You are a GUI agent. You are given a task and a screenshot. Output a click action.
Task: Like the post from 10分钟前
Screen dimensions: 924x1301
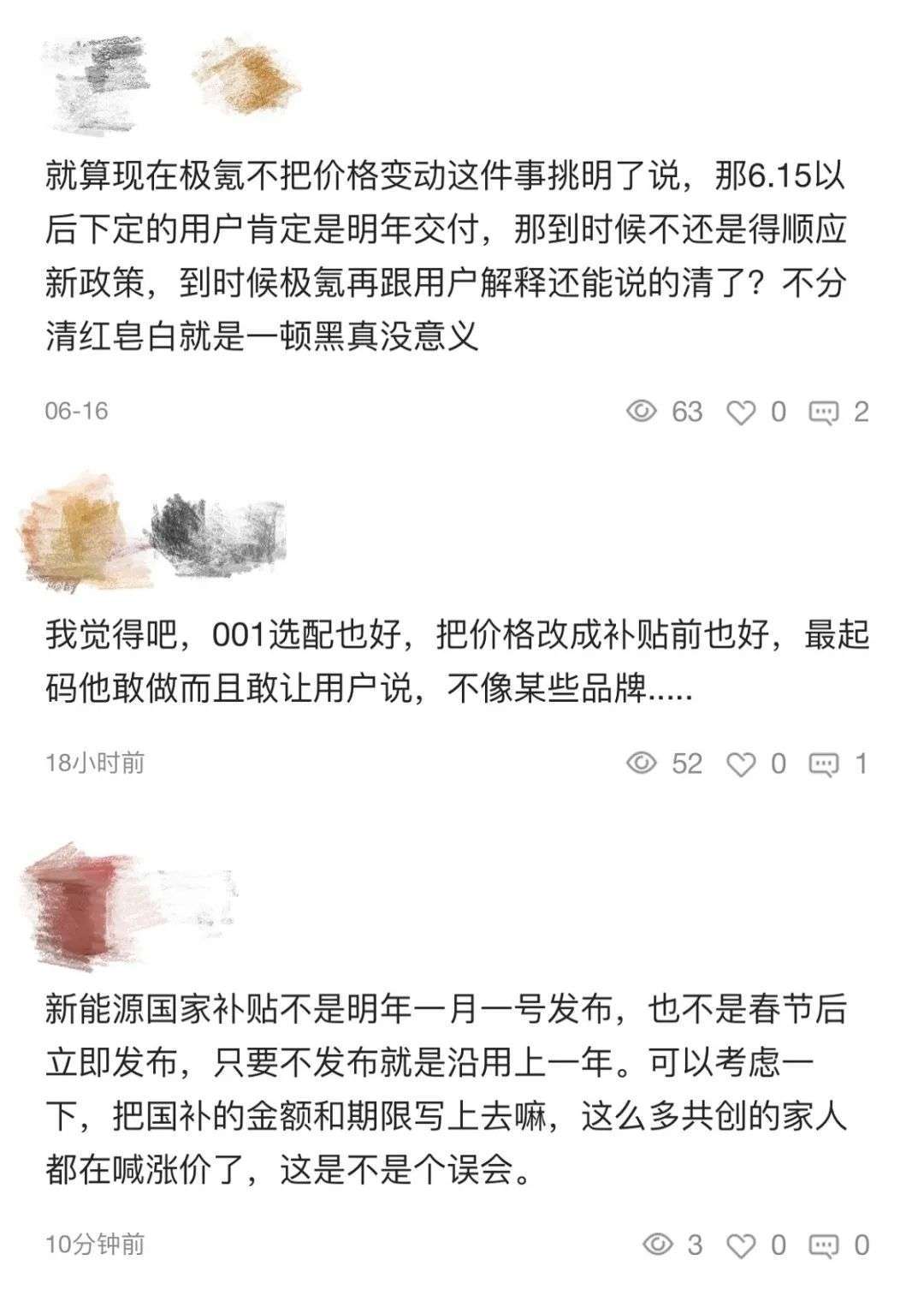tap(741, 1245)
